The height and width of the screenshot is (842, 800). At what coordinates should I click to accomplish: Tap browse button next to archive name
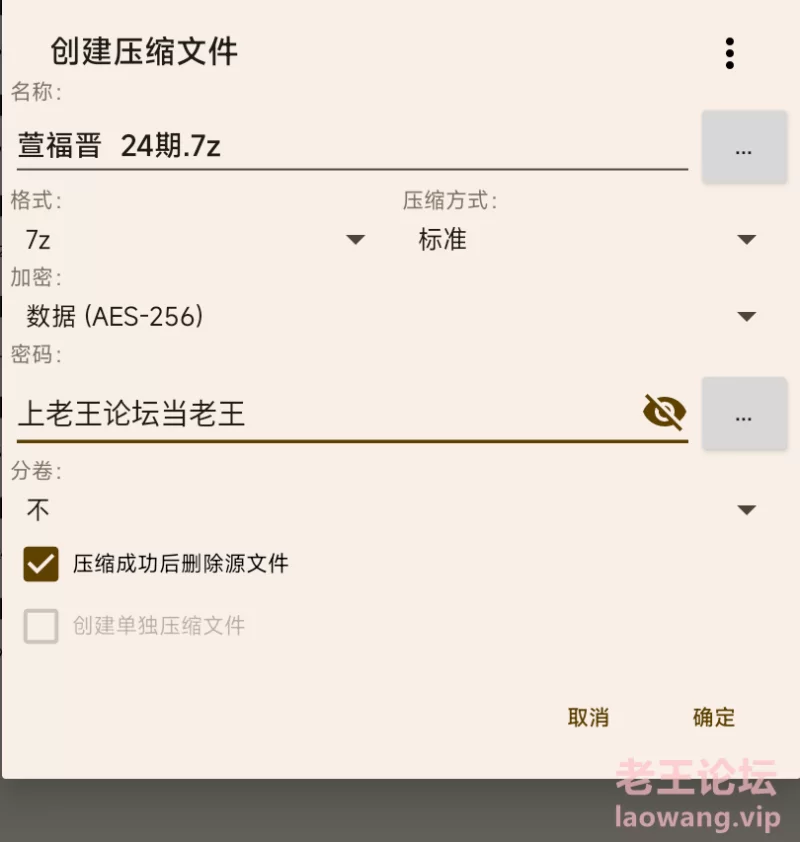click(x=743, y=148)
